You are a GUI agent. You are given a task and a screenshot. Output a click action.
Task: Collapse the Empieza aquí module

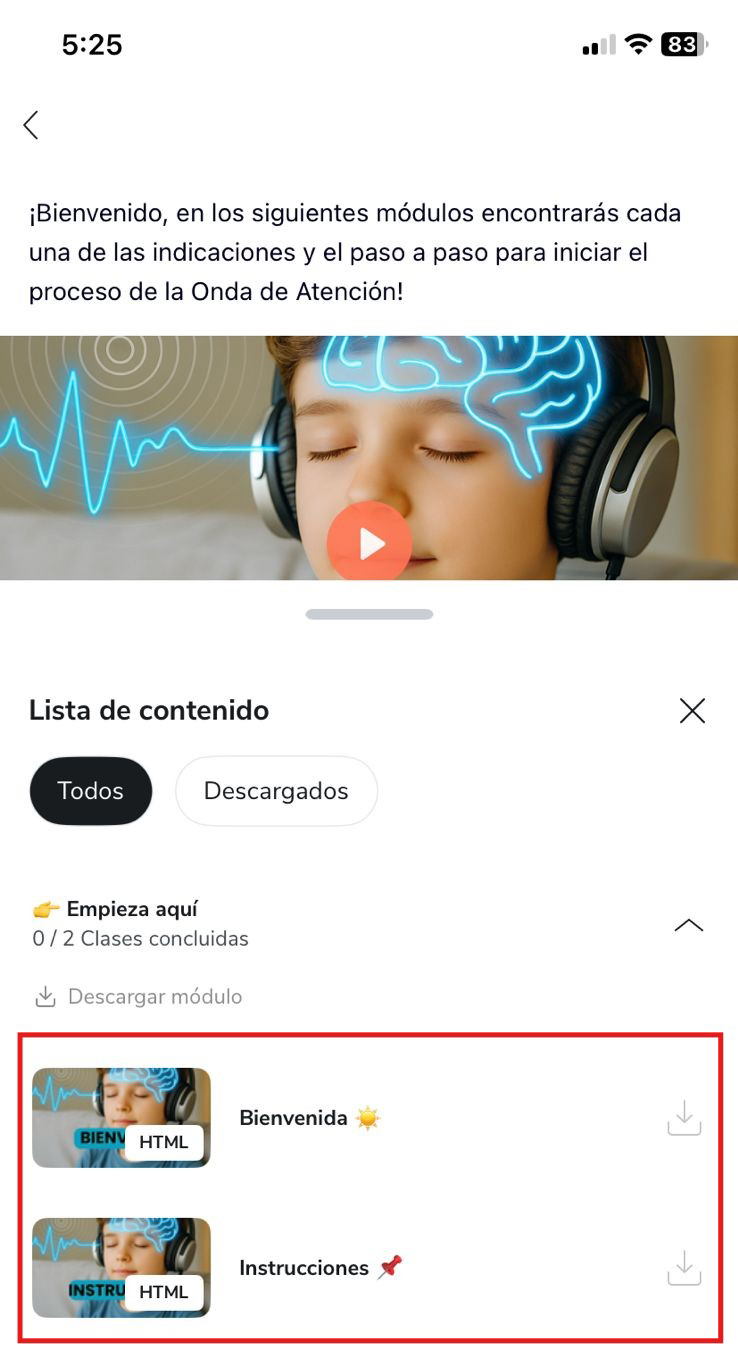(688, 925)
